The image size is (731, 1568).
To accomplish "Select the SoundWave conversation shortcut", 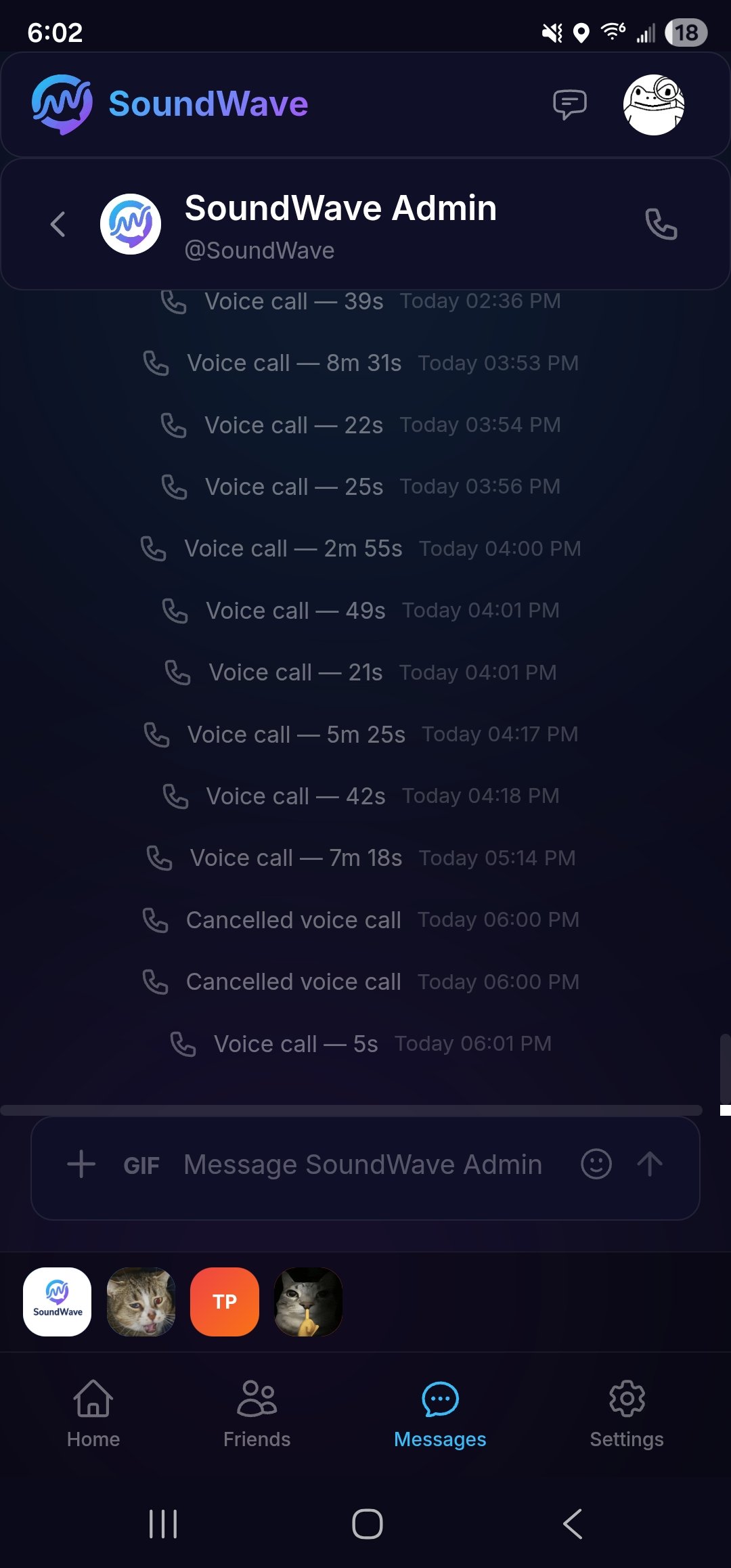I will click(58, 1301).
